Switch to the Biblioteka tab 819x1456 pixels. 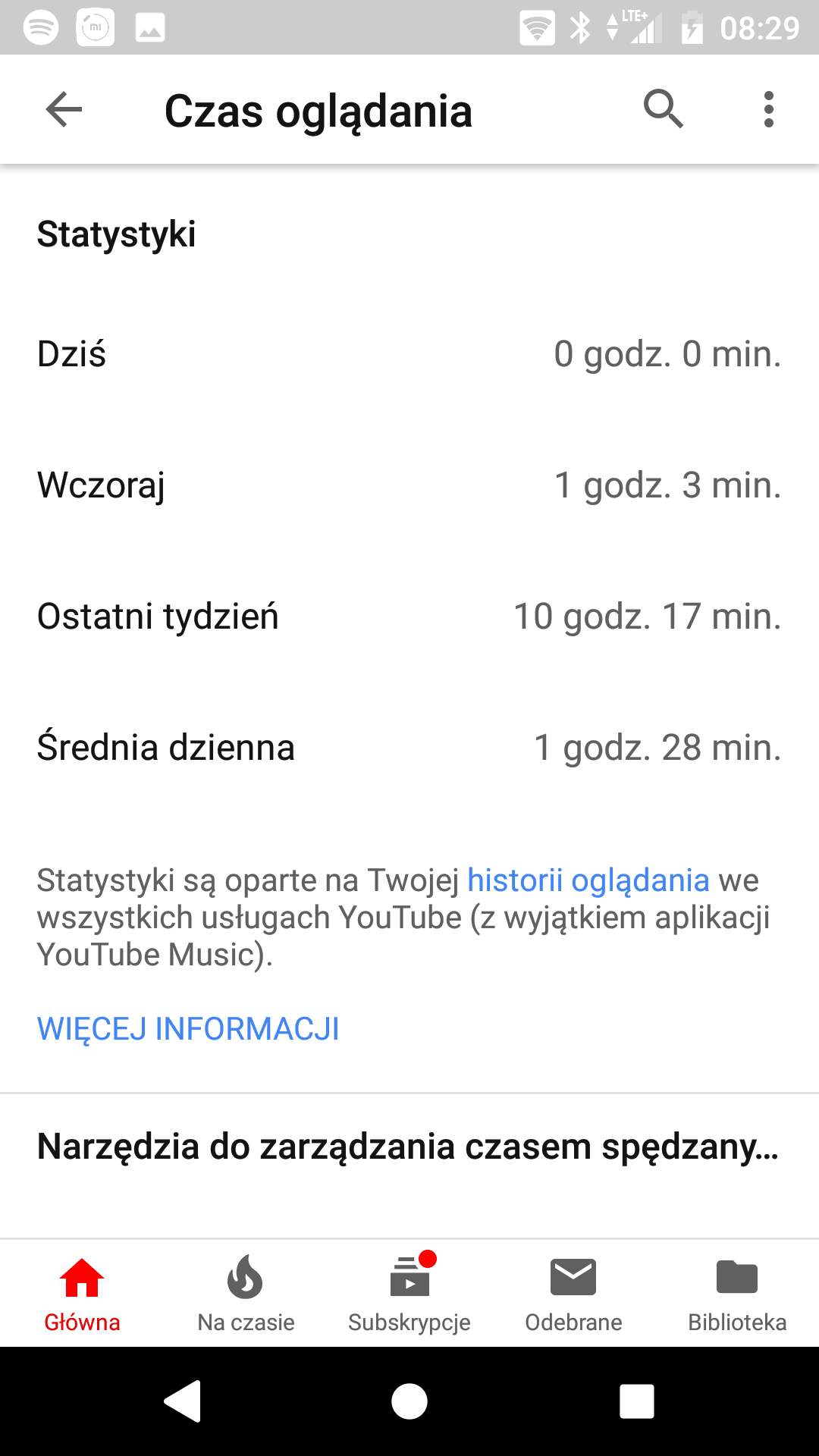[737, 1294]
